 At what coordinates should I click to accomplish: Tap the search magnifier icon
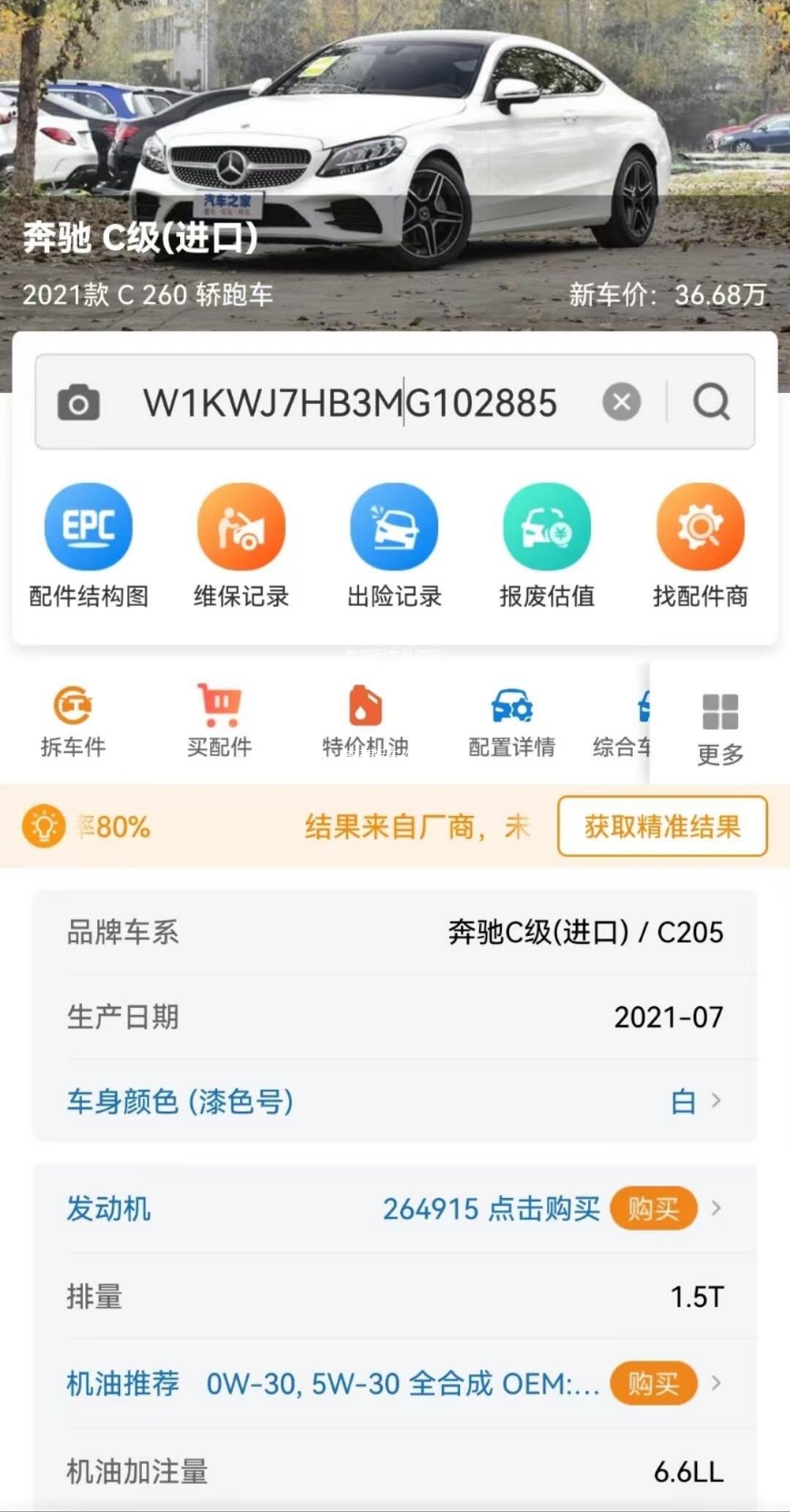pyautogui.click(x=712, y=402)
